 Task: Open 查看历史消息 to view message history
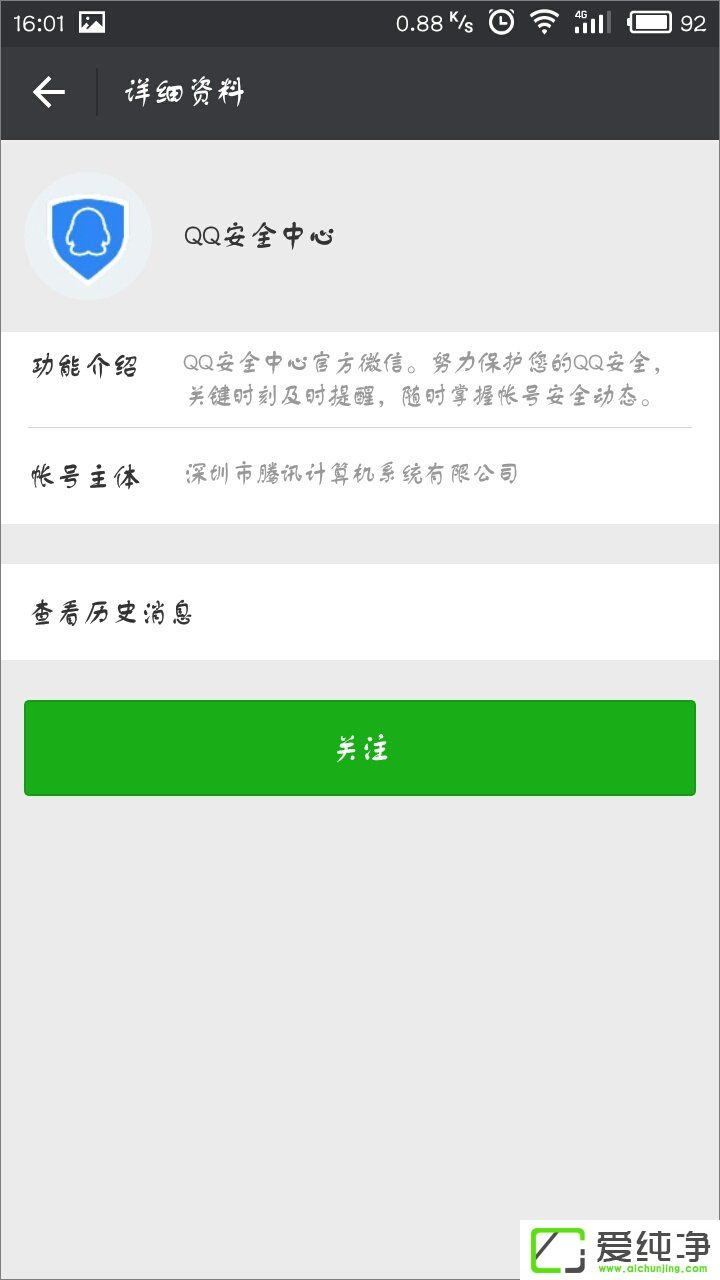[112, 611]
